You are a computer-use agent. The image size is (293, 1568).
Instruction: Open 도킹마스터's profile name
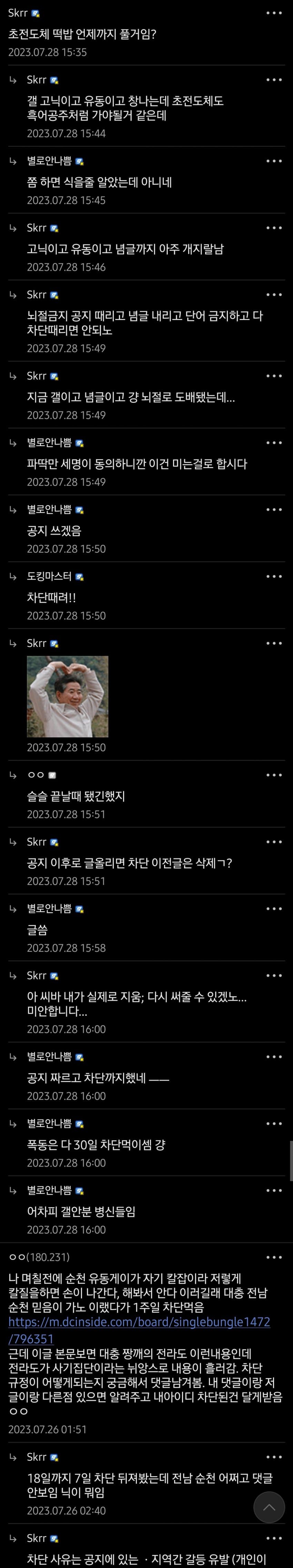pos(49,577)
